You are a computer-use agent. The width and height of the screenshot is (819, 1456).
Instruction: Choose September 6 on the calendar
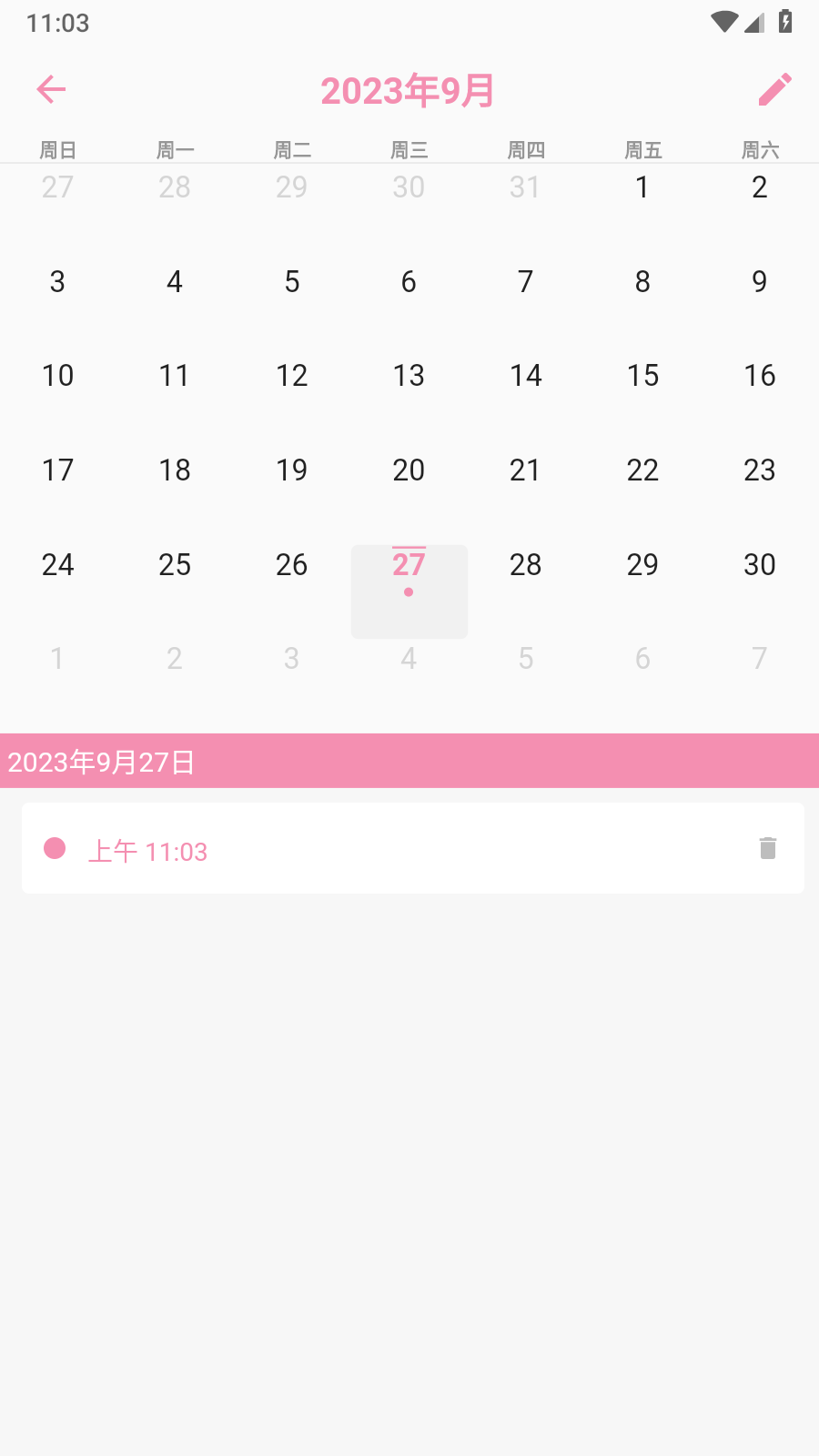point(409,282)
